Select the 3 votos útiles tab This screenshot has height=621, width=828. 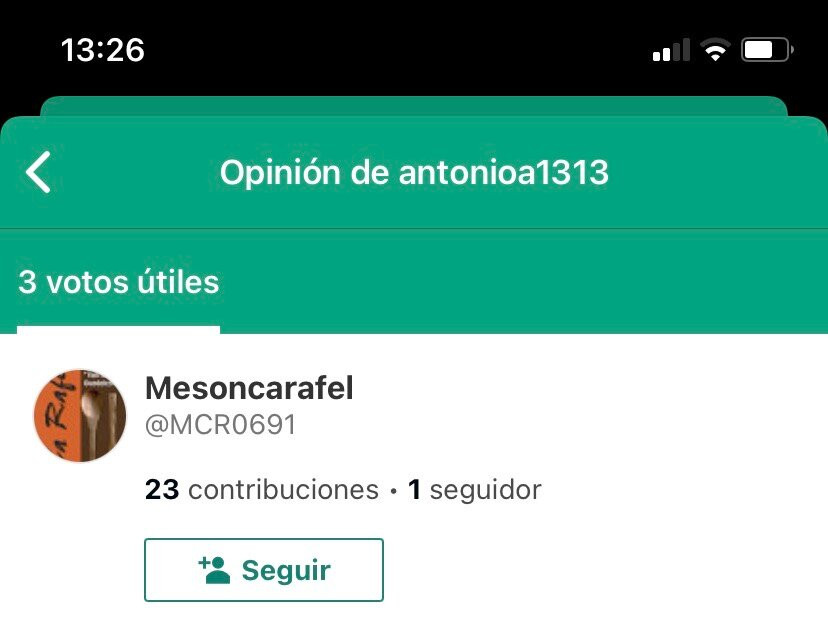(x=119, y=283)
